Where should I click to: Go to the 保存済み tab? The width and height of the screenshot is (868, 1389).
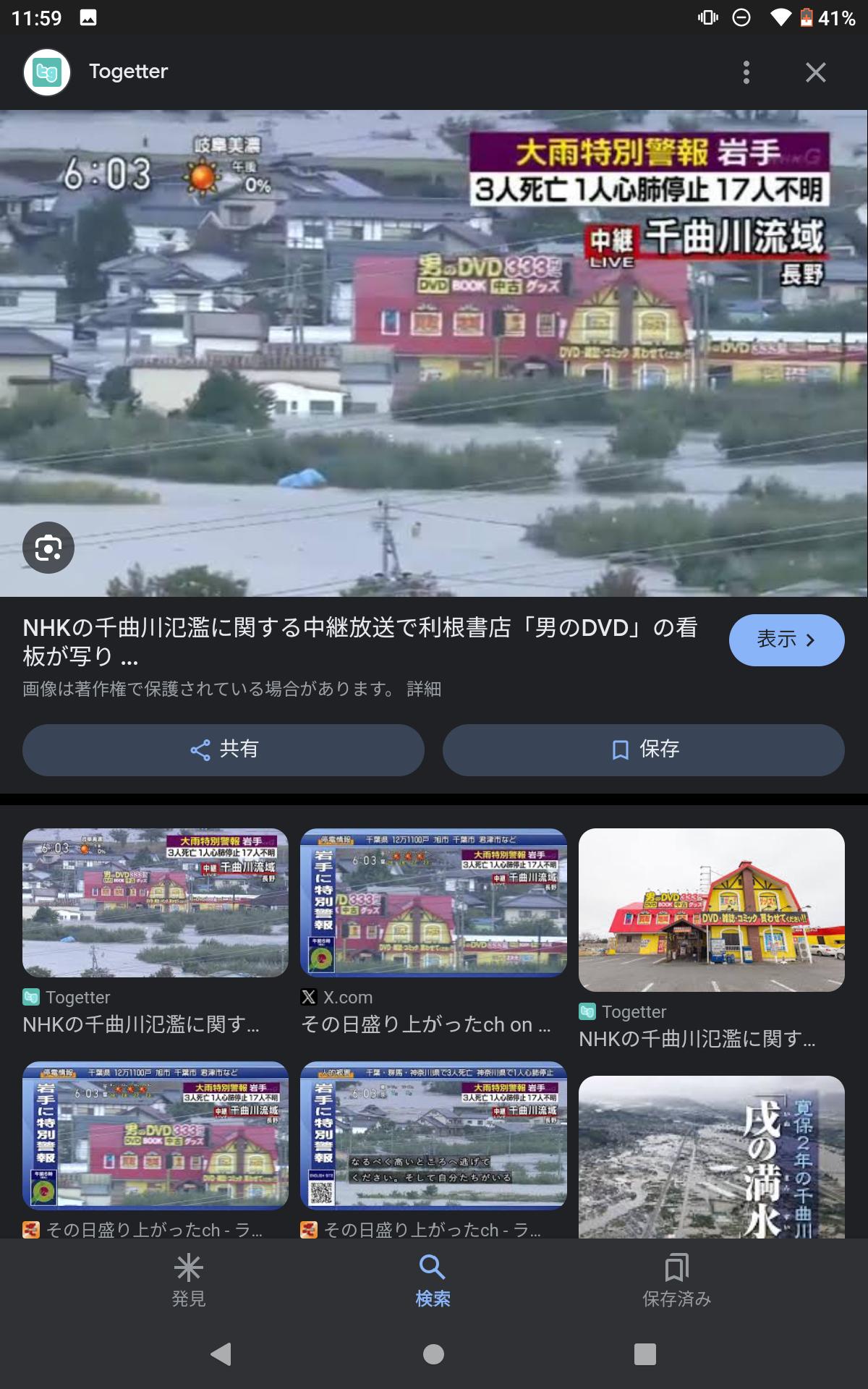677,1280
